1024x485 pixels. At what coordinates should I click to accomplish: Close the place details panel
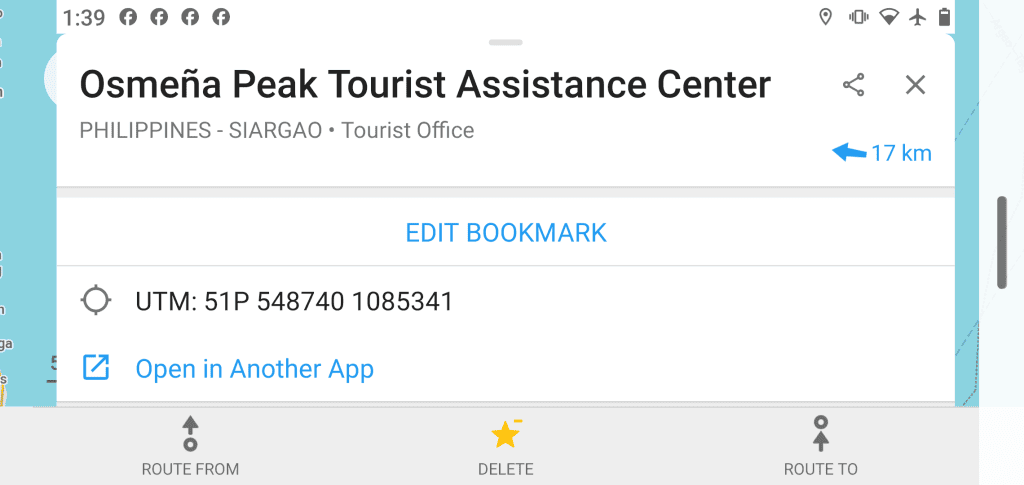click(915, 85)
